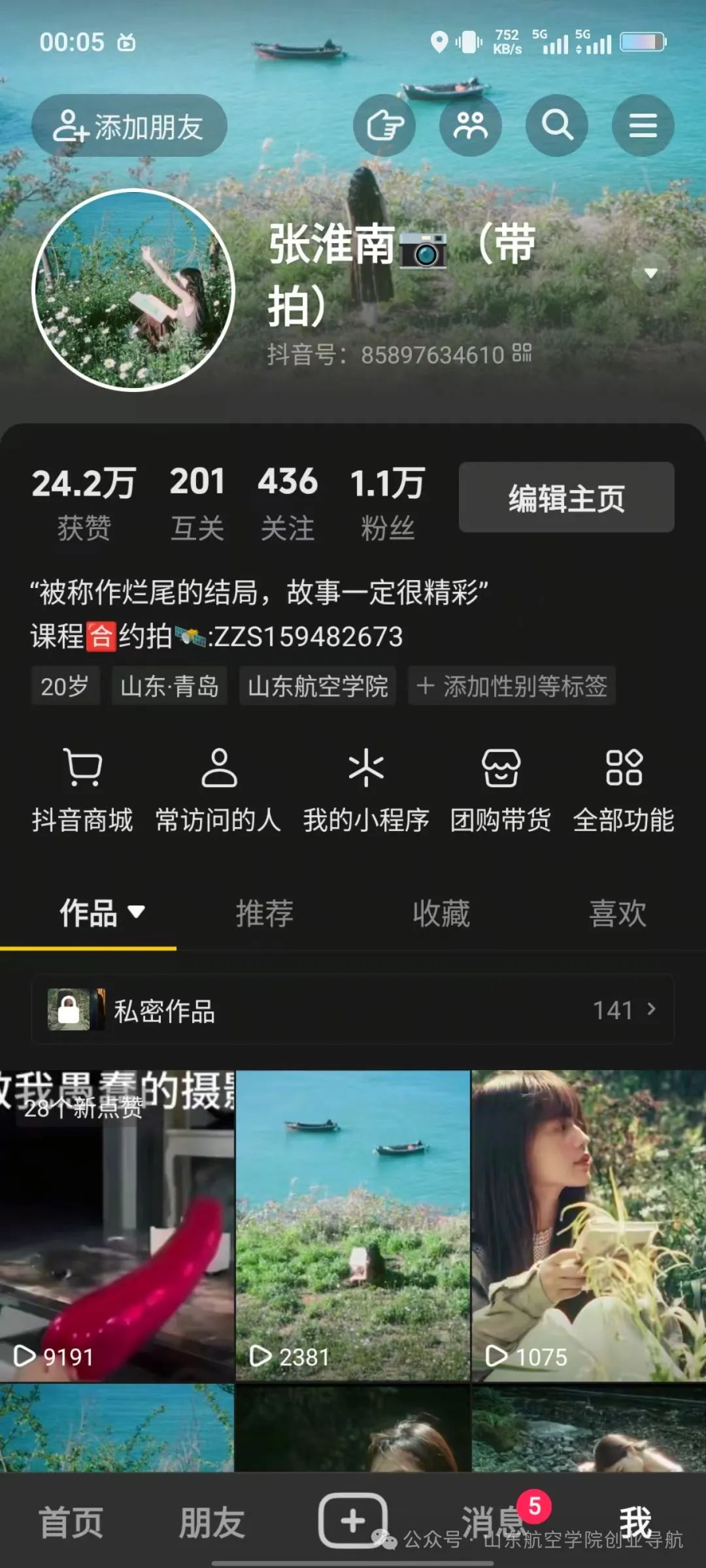
Task: Open 常访问的人
Action: [218, 789]
